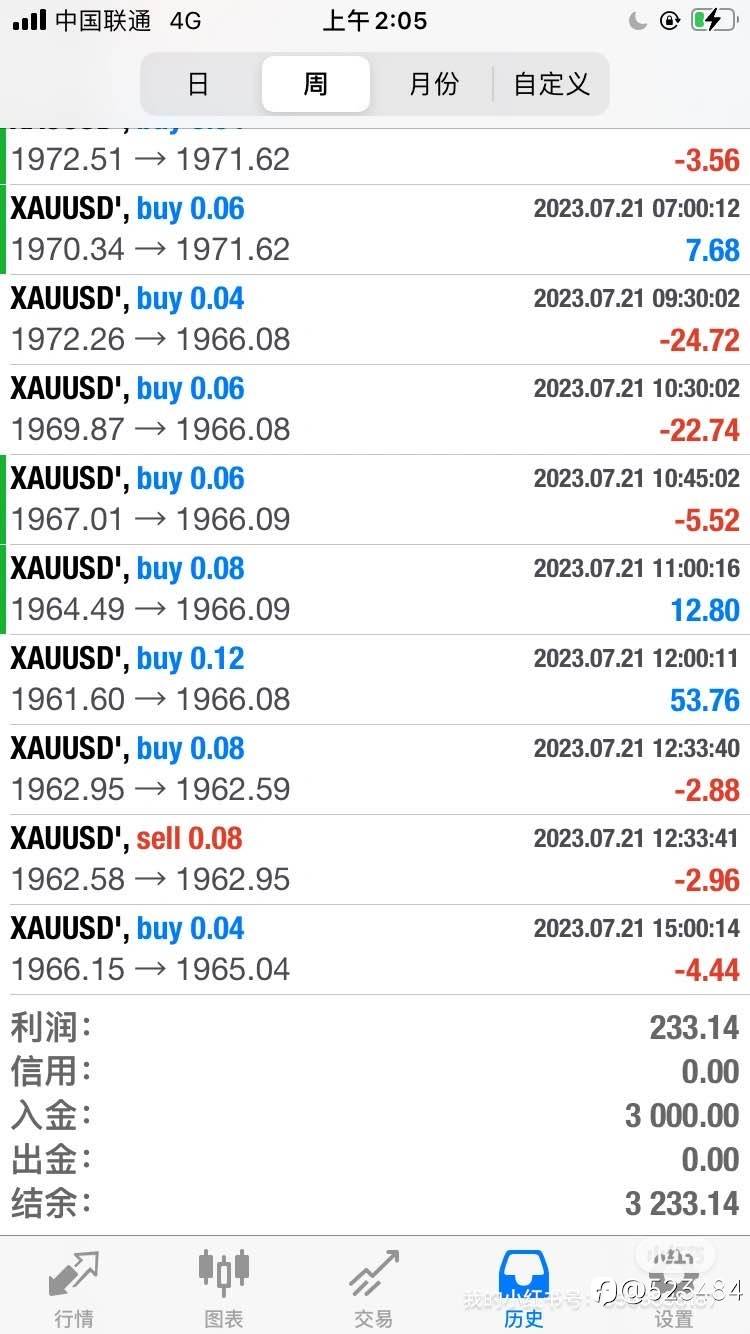Select the 周 (week) period
This screenshot has height=1334, width=750.
(x=316, y=84)
